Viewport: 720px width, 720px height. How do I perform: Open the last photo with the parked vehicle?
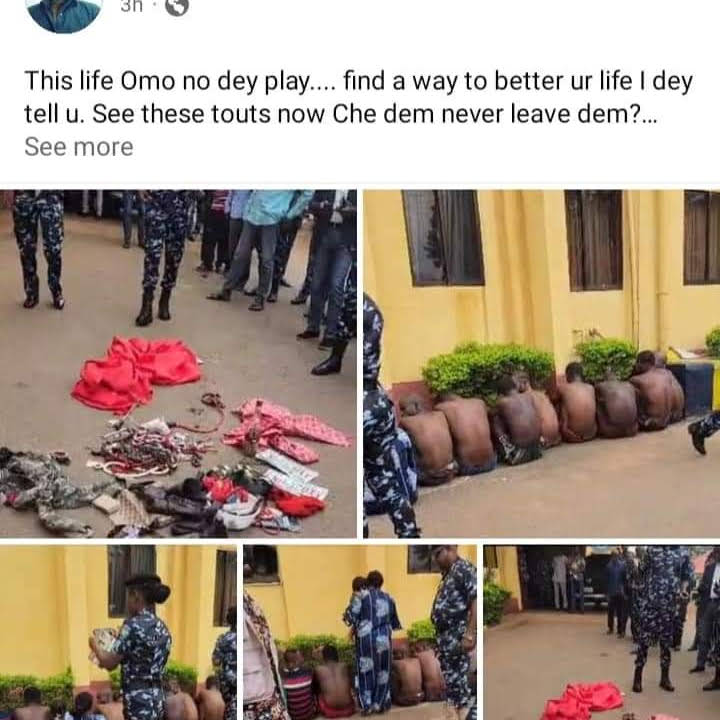click(602, 632)
